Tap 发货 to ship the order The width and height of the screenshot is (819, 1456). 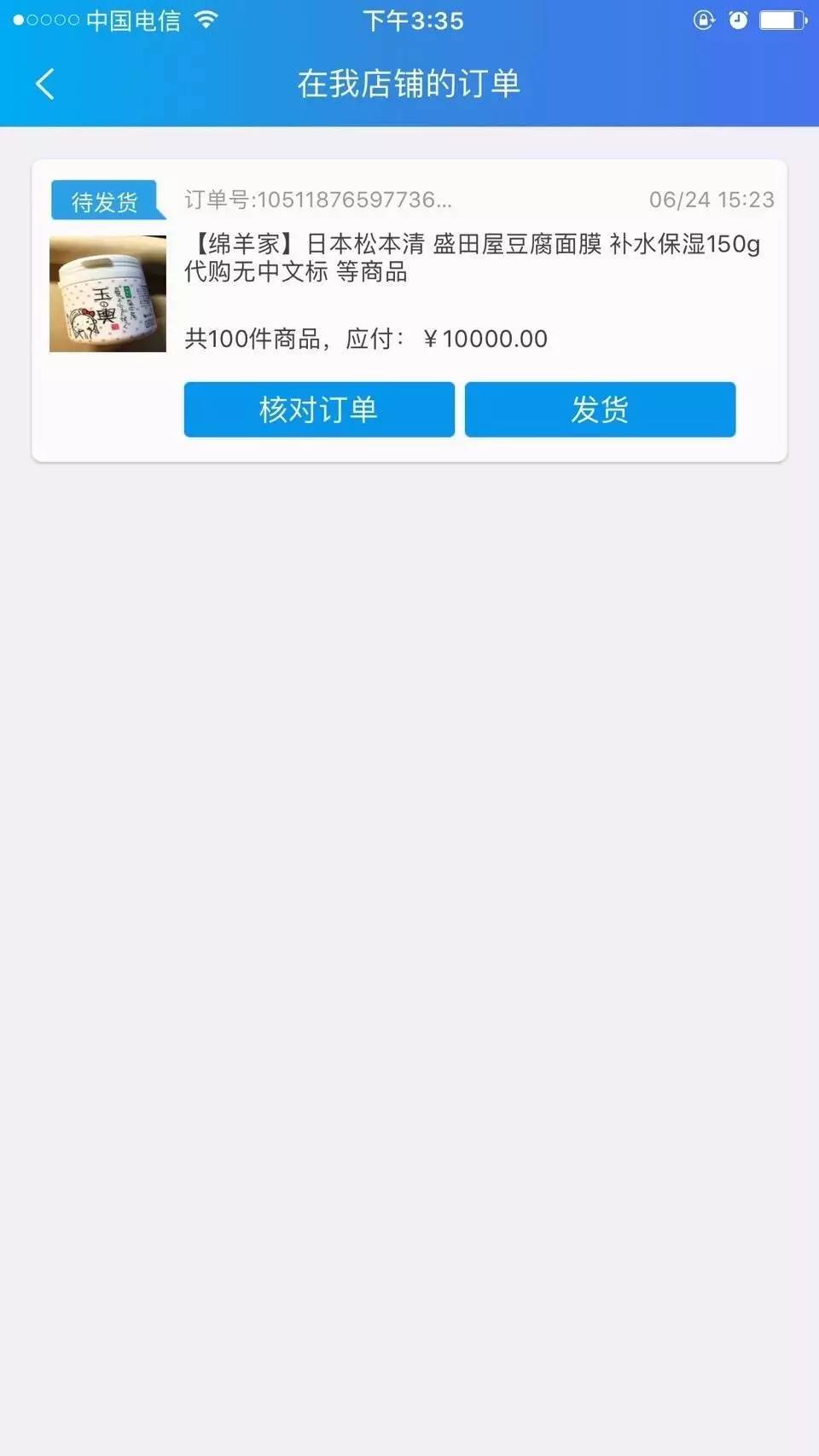coord(600,409)
